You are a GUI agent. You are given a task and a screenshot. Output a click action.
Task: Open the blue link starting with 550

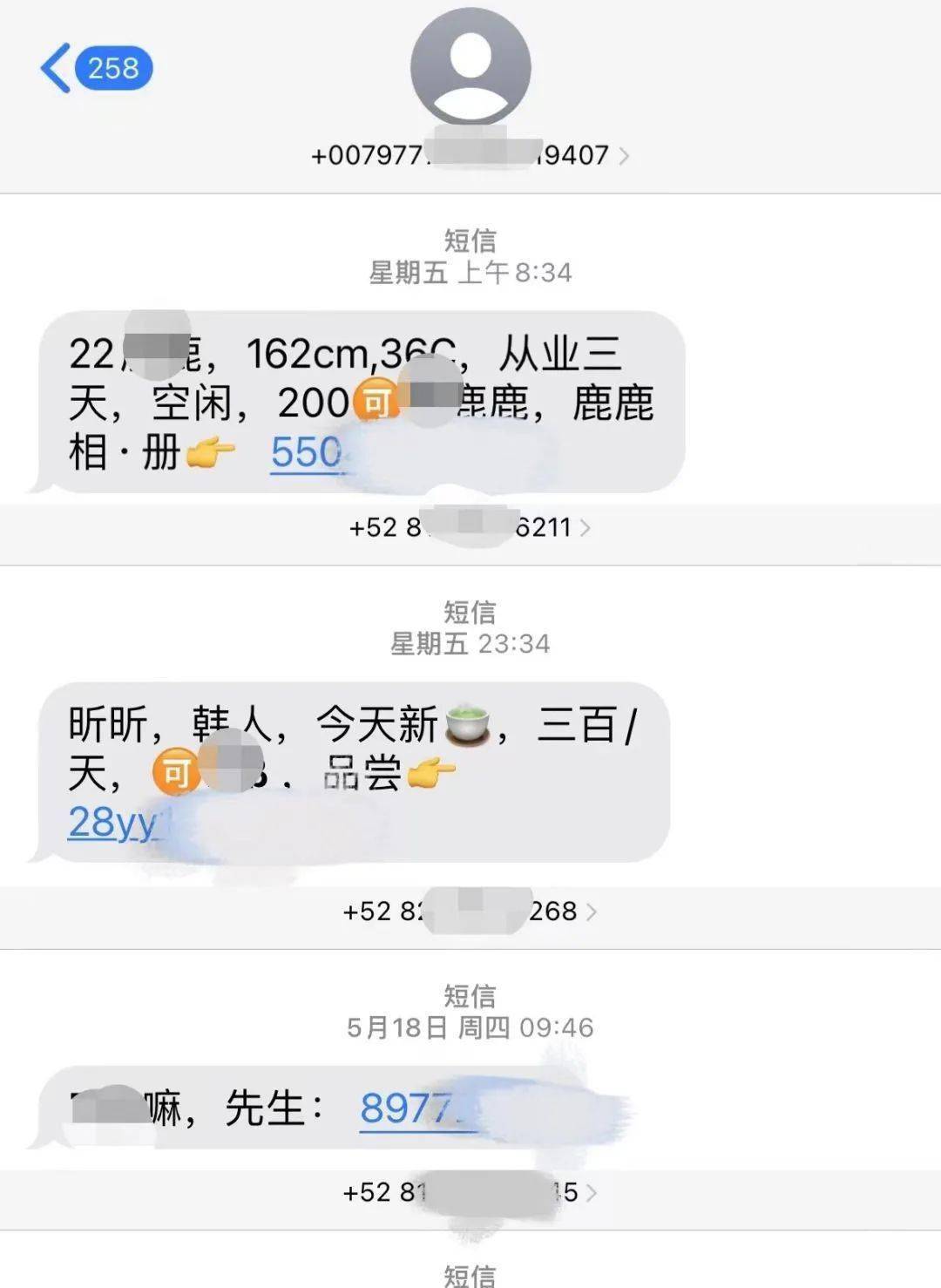pyautogui.click(x=305, y=452)
